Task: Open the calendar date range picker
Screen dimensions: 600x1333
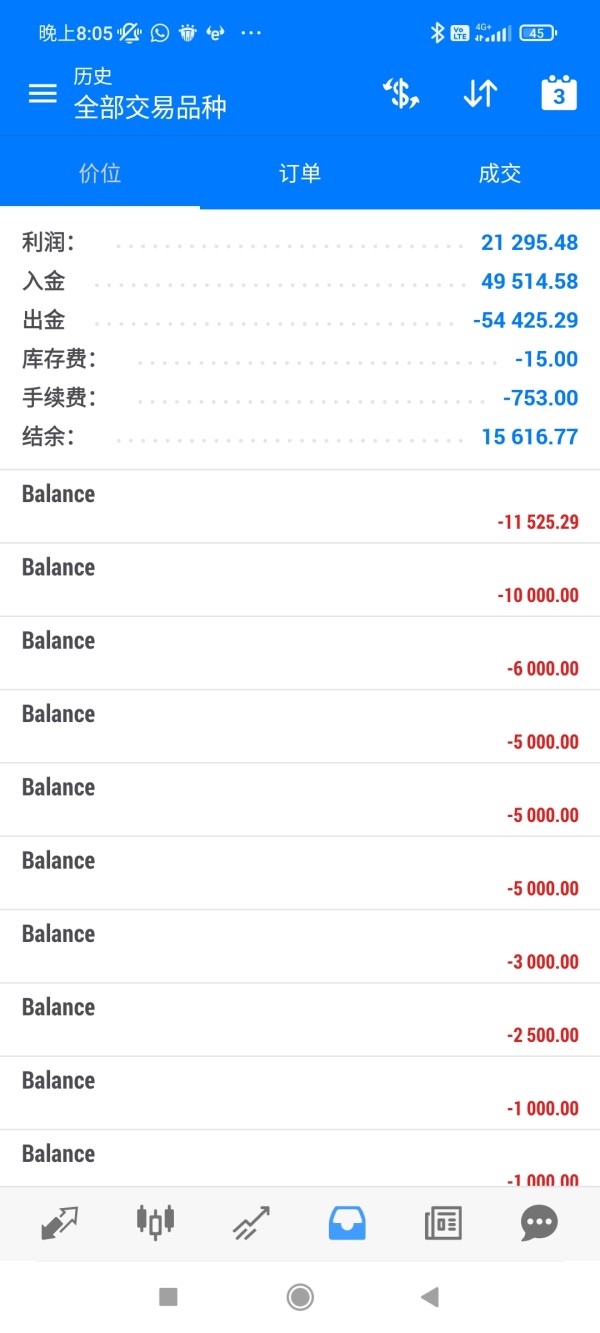Action: (x=559, y=94)
